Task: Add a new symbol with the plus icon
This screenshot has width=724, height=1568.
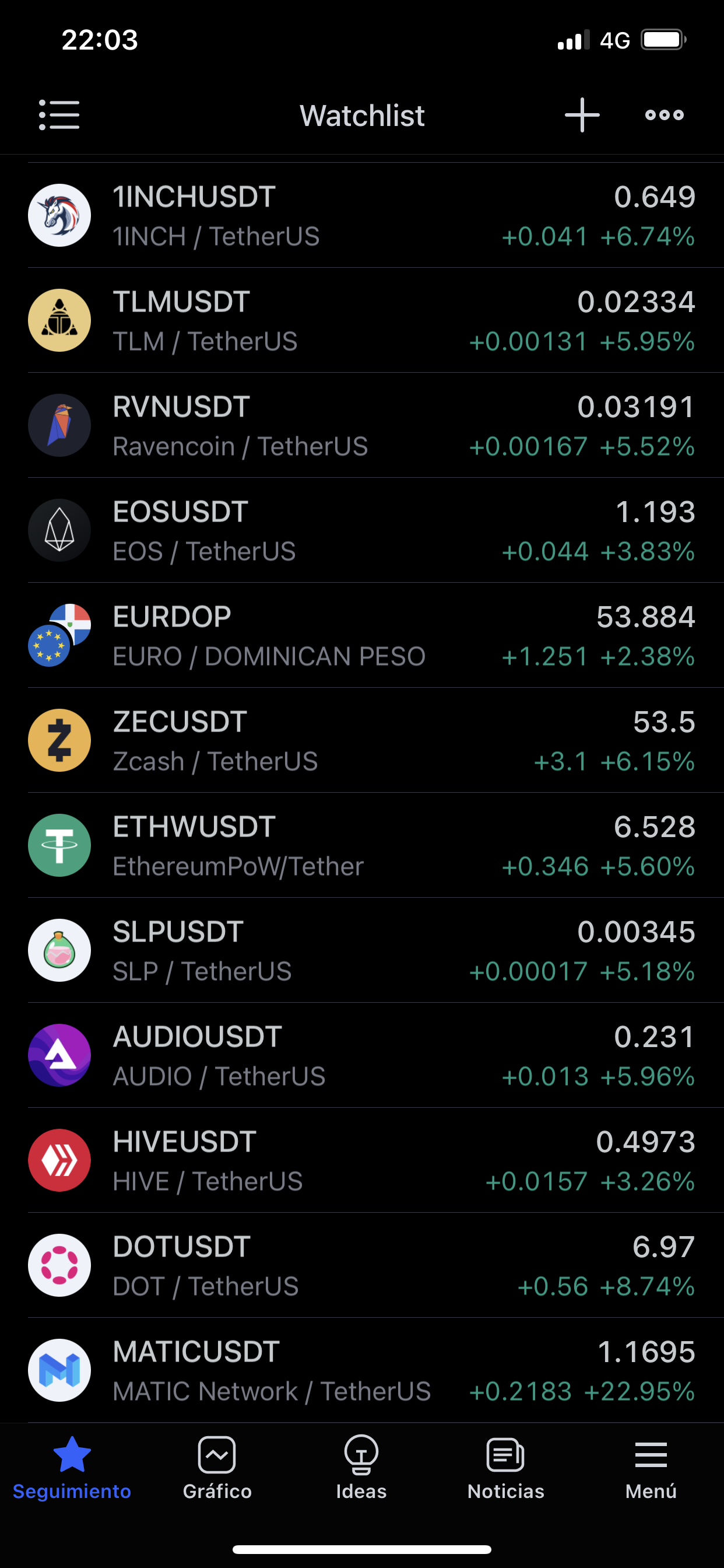Action: click(582, 115)
